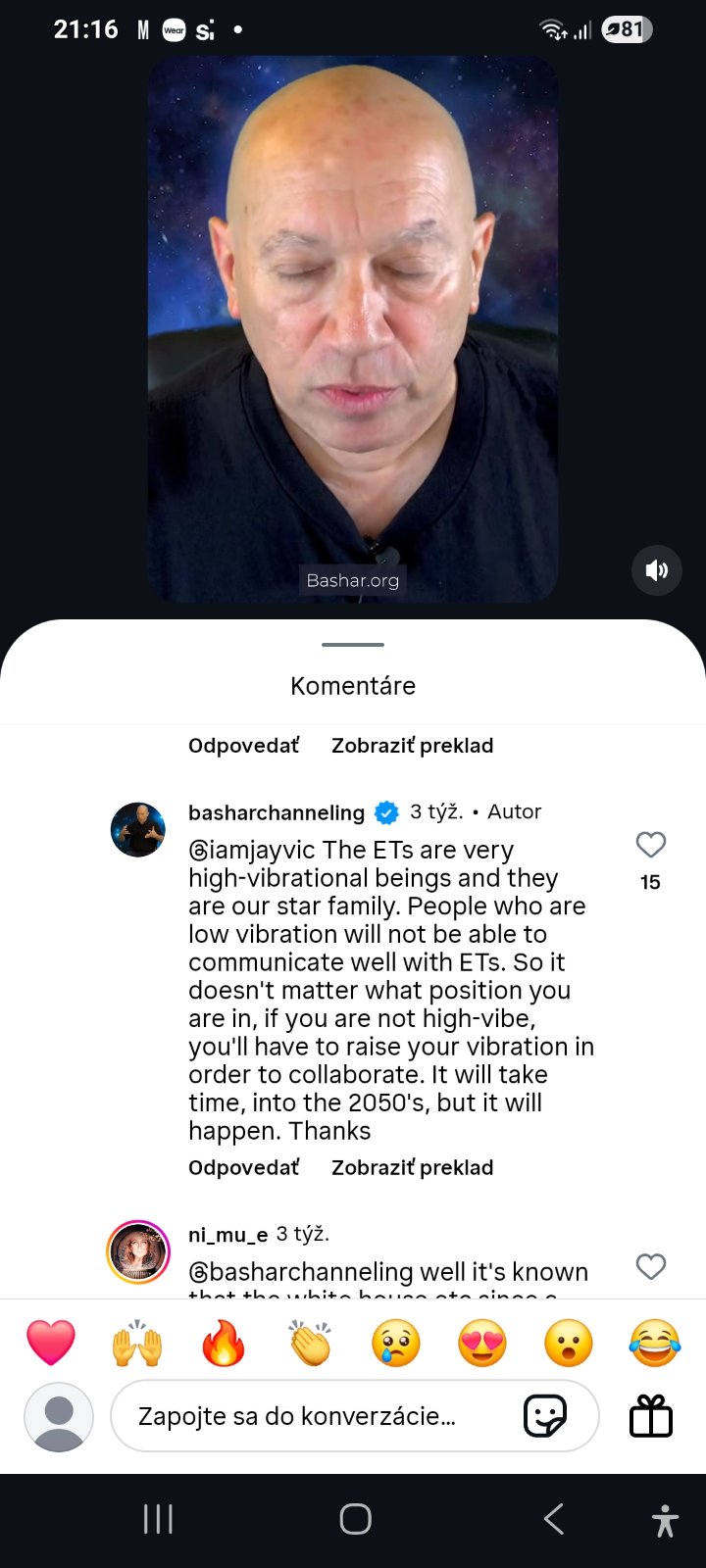Tap Zobraziť preklad under basharchanneling's comment
Viewport: 706px width, 1568px height.
[412, 1167]
